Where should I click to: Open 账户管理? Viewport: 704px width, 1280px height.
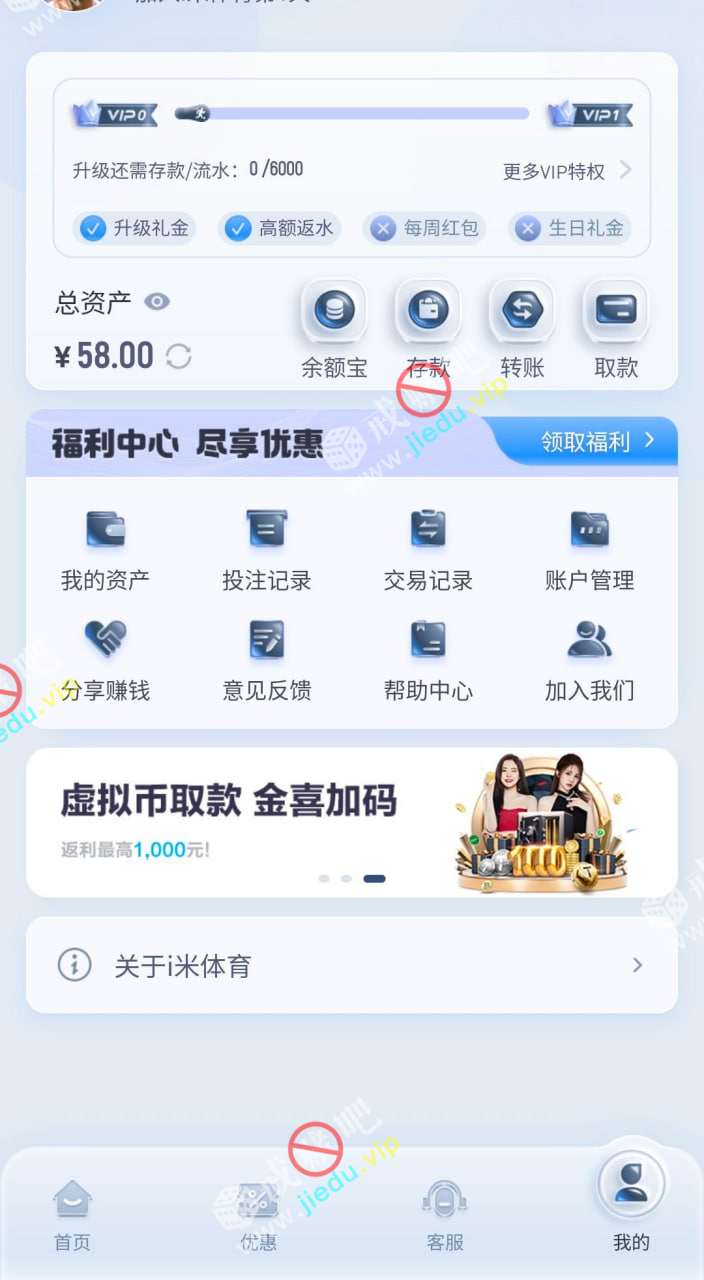point(589,549)
